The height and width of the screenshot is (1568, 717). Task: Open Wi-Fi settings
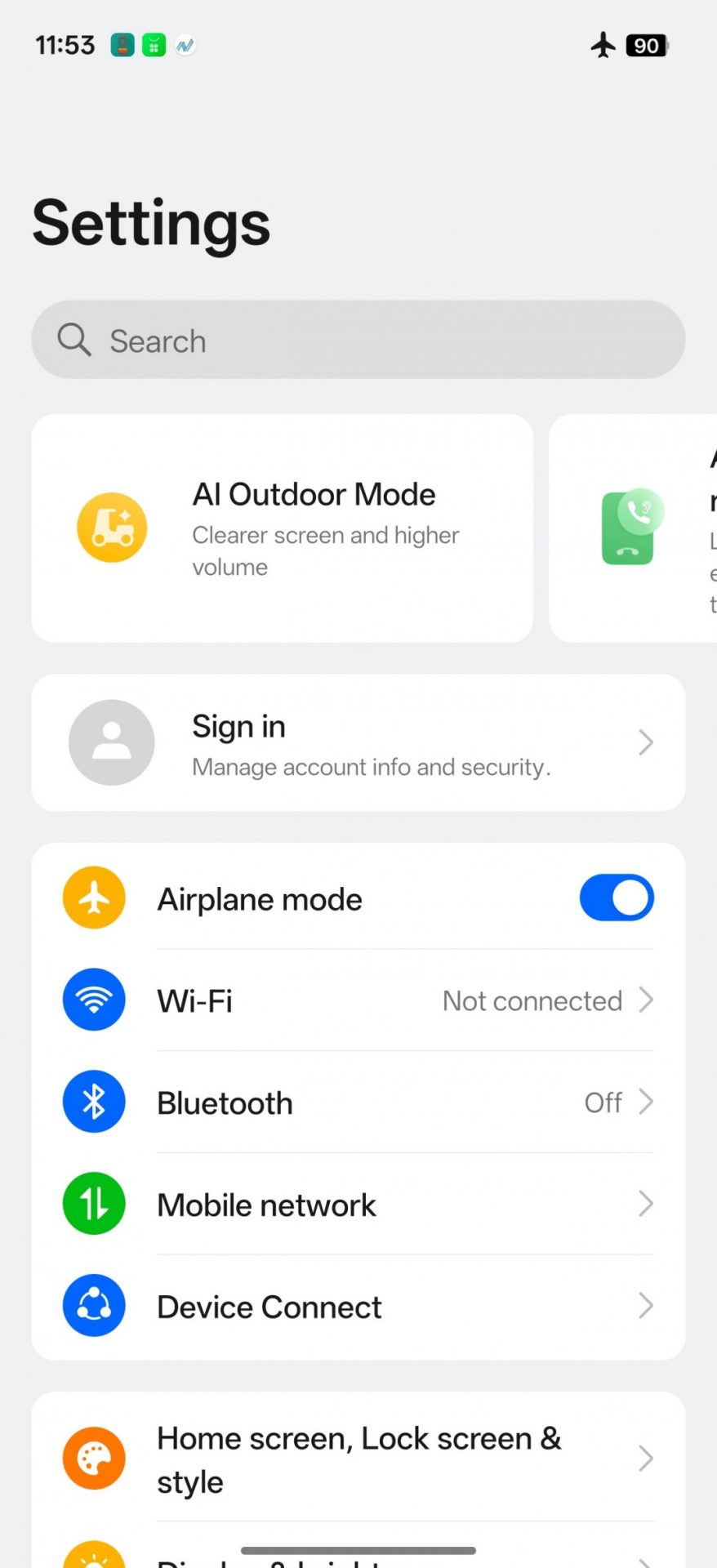pos(358,1000)
